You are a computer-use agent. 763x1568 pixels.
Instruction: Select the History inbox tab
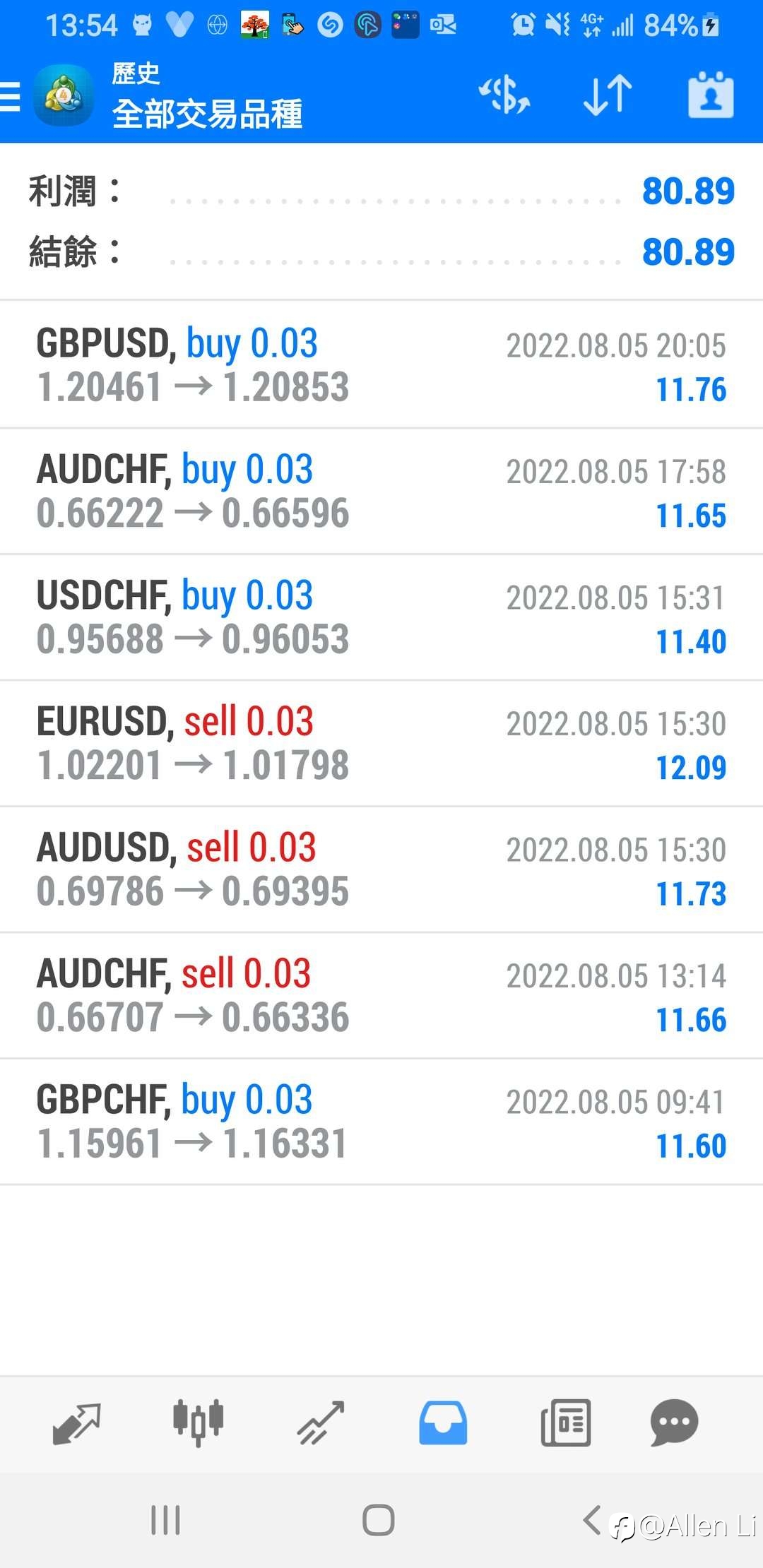[443, 1423]
